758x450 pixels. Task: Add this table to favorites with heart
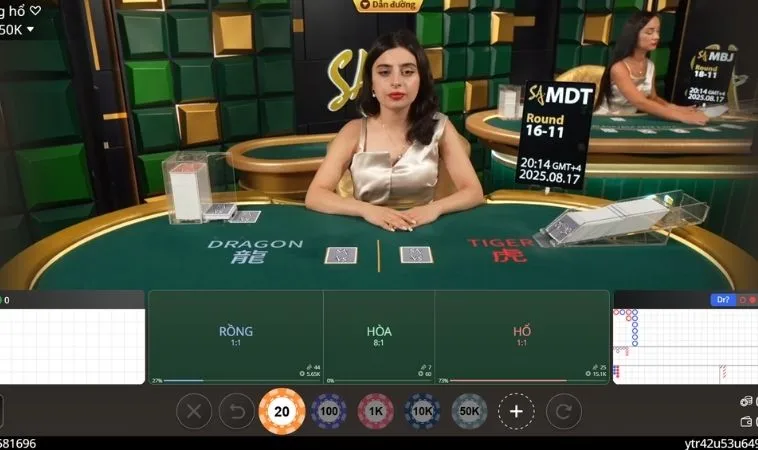pos(36,10)
